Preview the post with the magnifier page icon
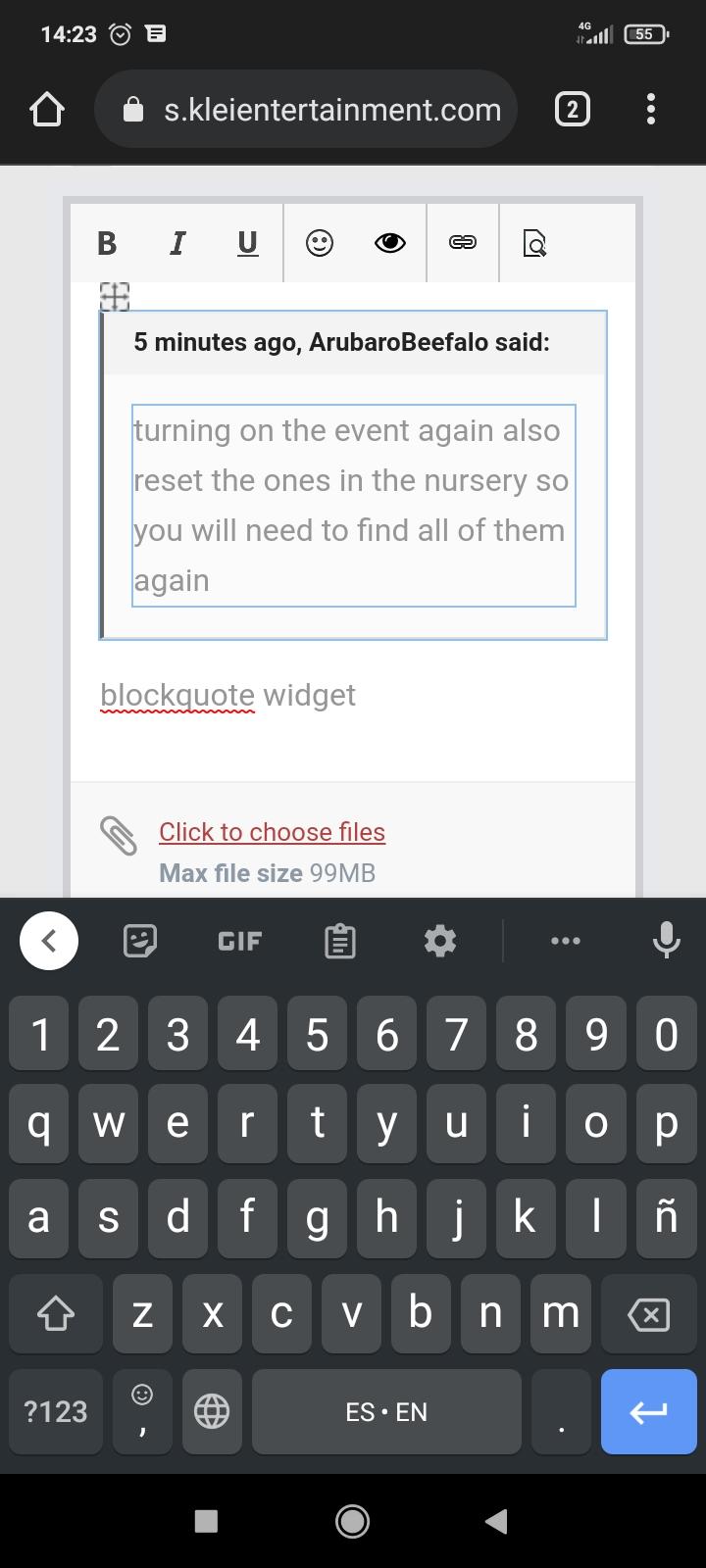Viewport: 706px width, 1568px height. (534, 243)
